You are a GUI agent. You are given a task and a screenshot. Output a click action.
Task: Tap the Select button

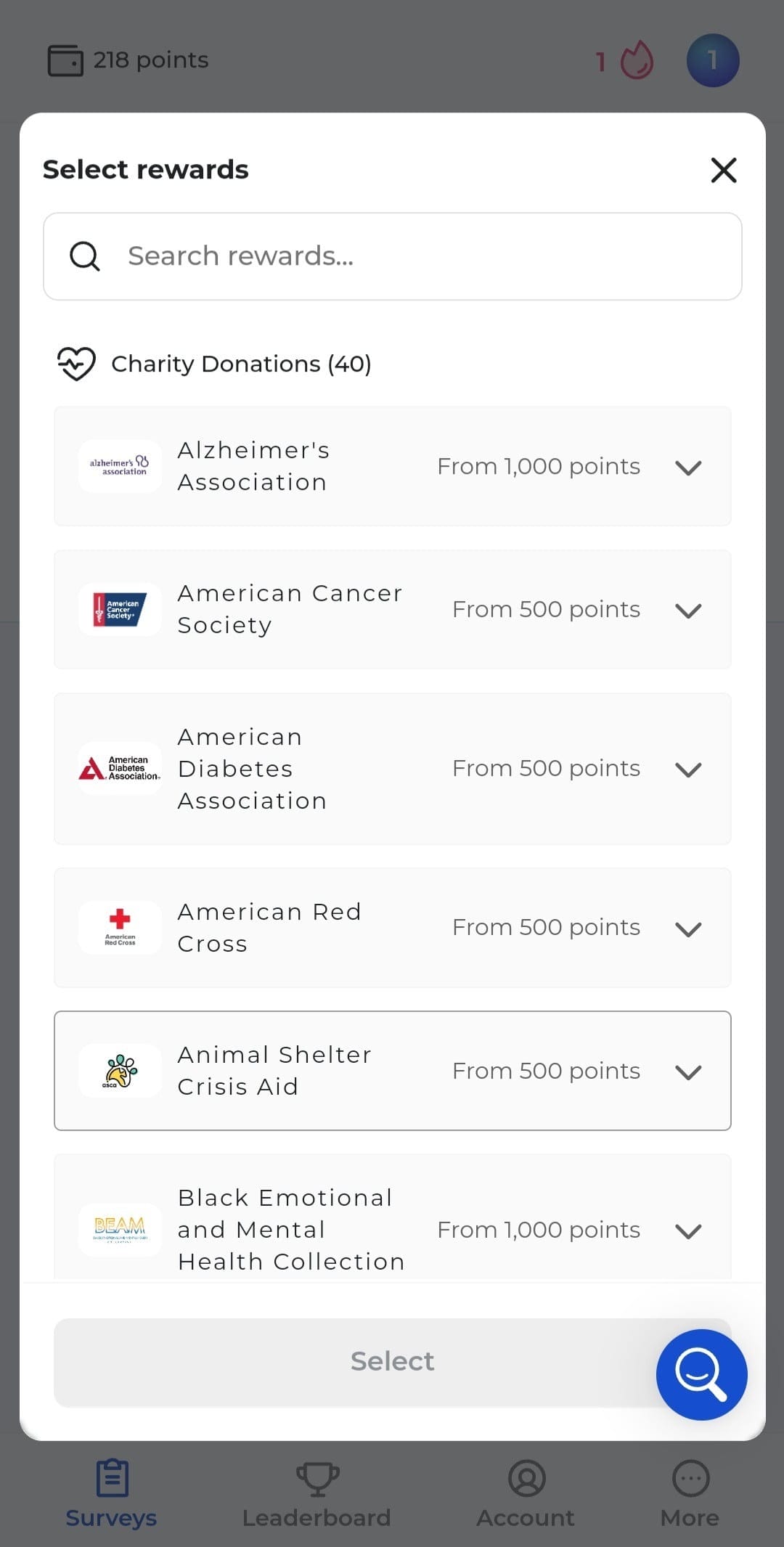pyautogui.click(x=356, y=1362)
